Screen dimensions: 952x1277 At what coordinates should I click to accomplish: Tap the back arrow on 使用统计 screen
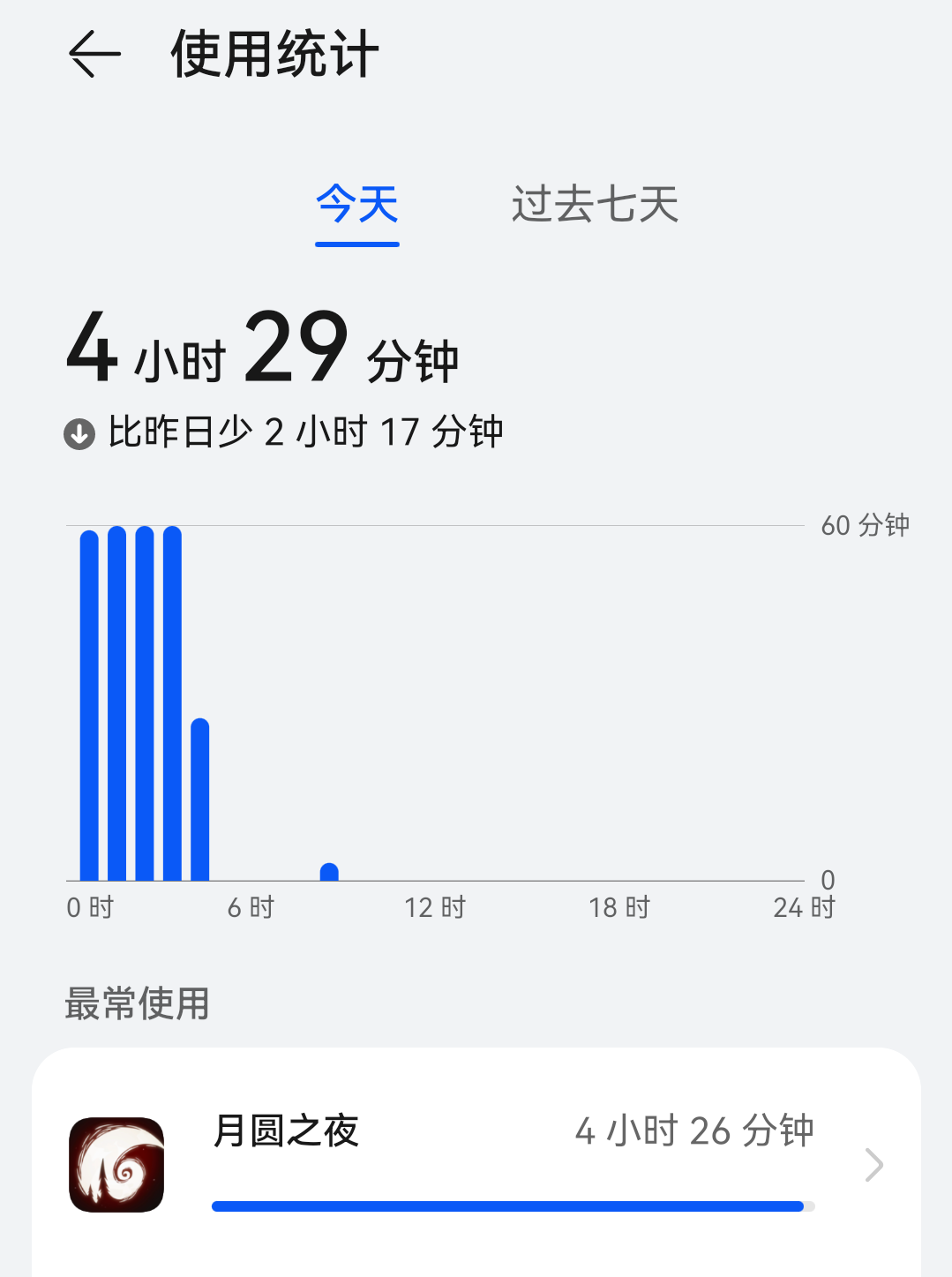click(x=94, y=56)
